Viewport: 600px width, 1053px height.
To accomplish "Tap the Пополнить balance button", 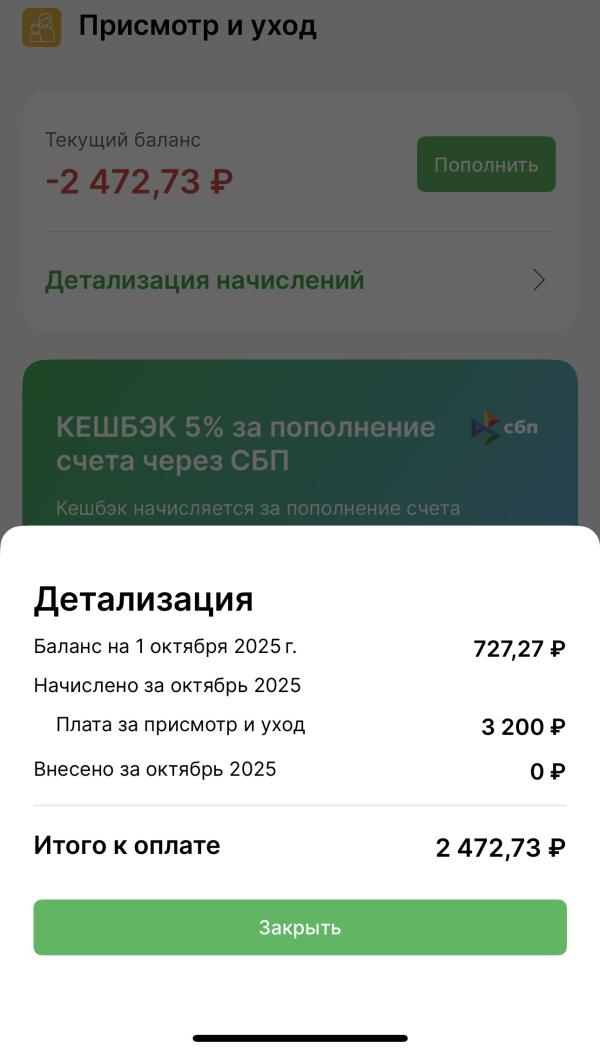I will [486, 165].
